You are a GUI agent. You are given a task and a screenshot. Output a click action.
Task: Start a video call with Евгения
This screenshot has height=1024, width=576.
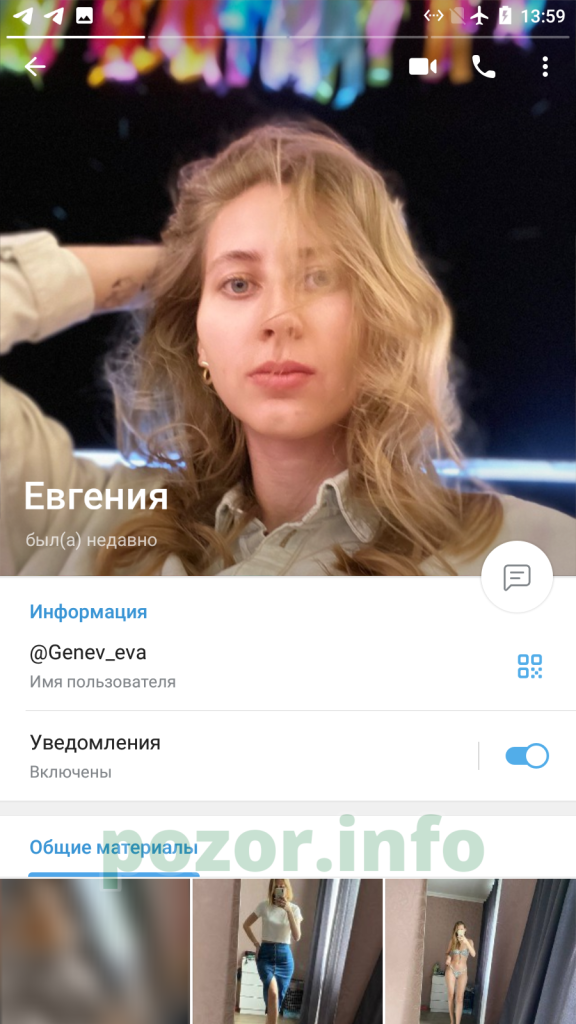423,67
